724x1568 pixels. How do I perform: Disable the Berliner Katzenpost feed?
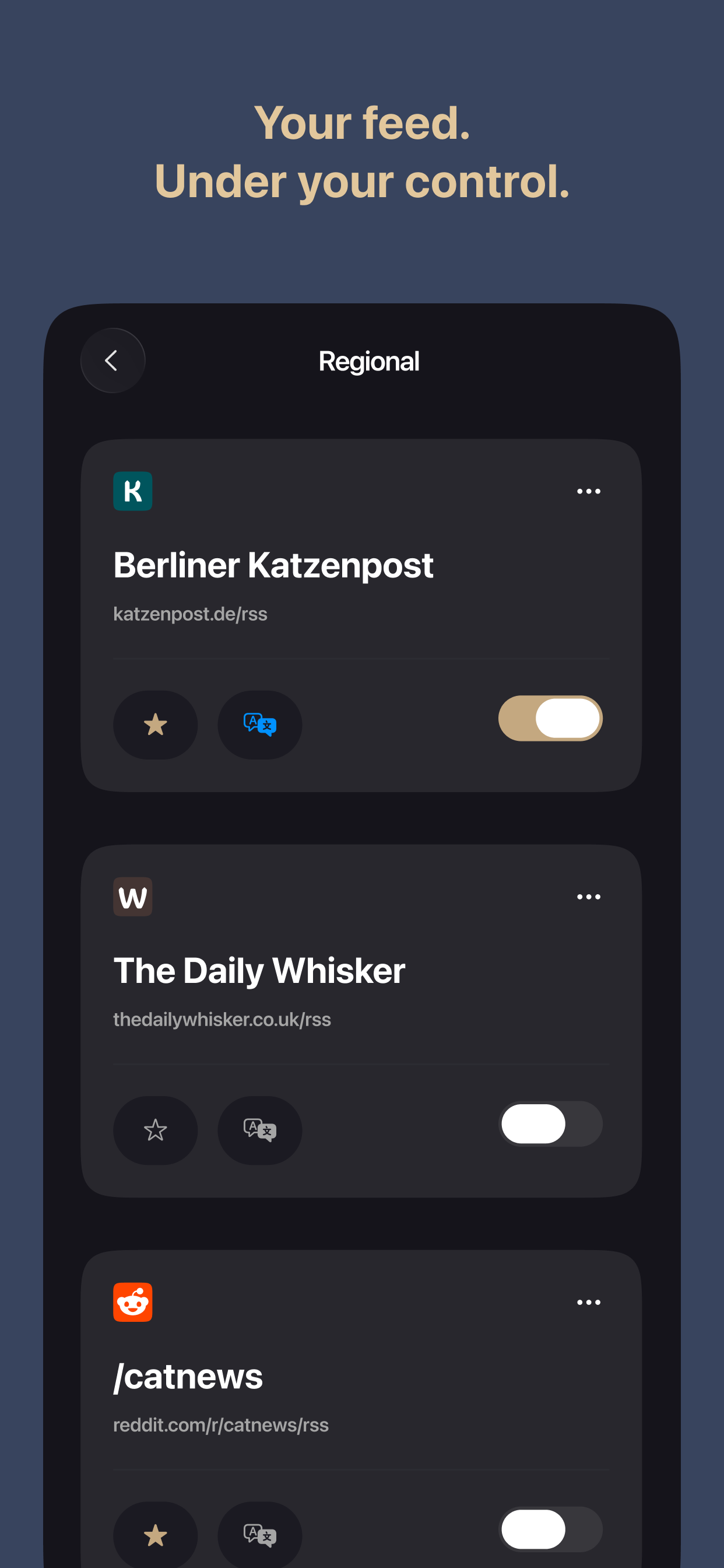click(x=549, y=719)
